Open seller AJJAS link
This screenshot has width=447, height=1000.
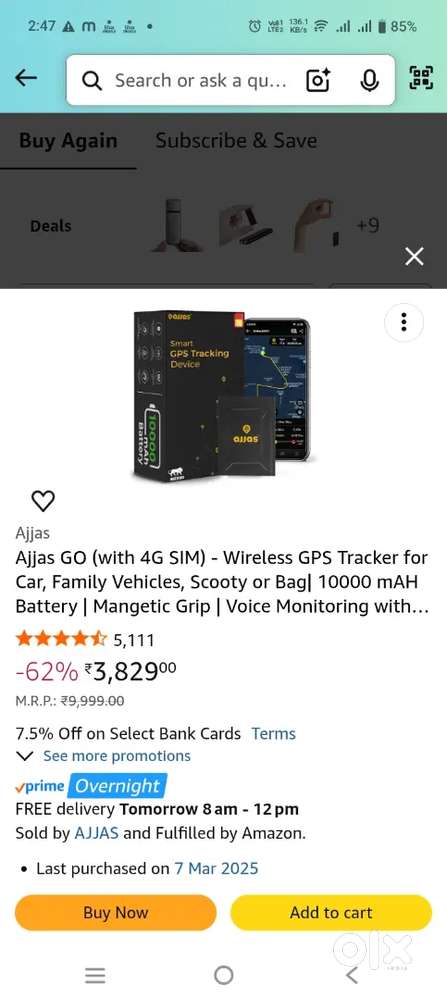[96, 833]
